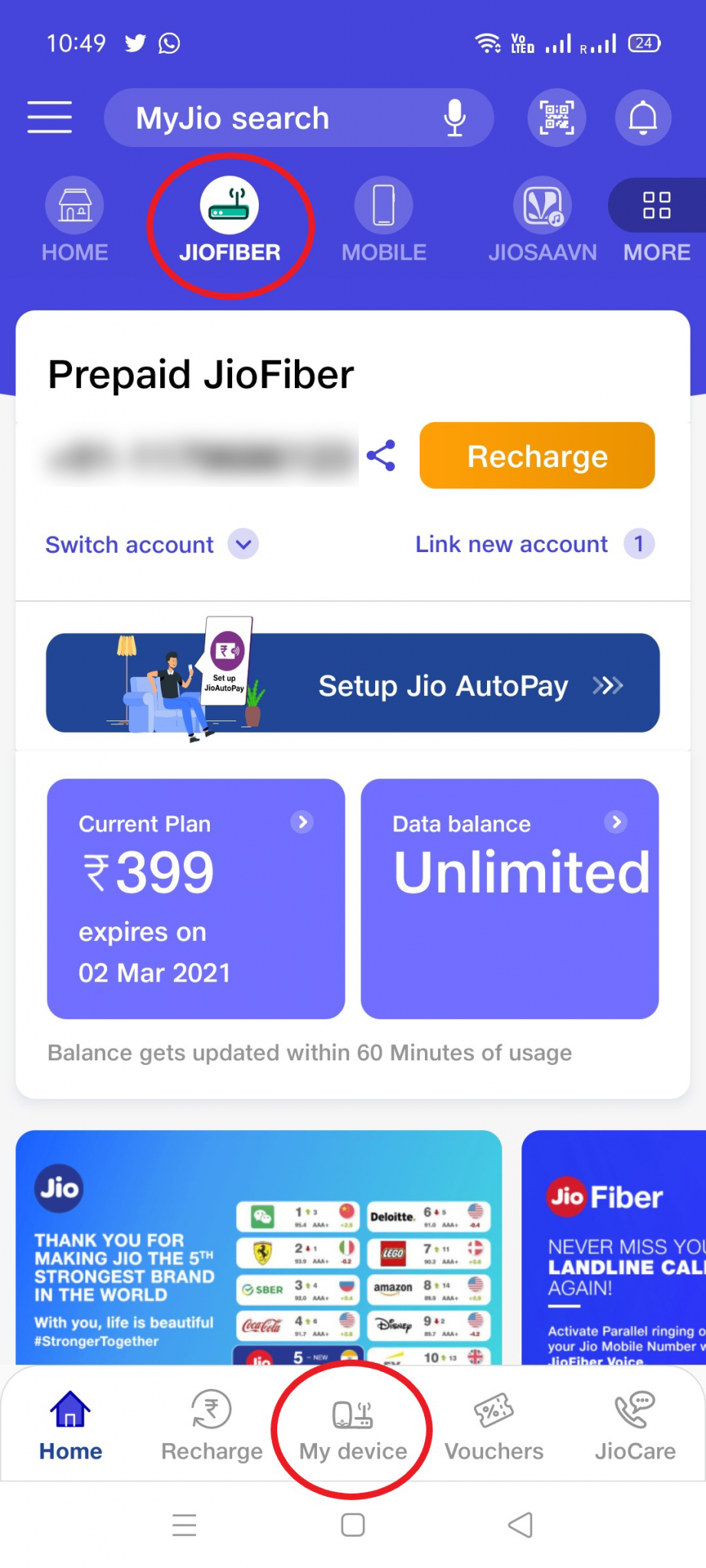Viewport: 706px width, 1568px height.
Task: Open Link new account
Action: click(x=512, y=544)
